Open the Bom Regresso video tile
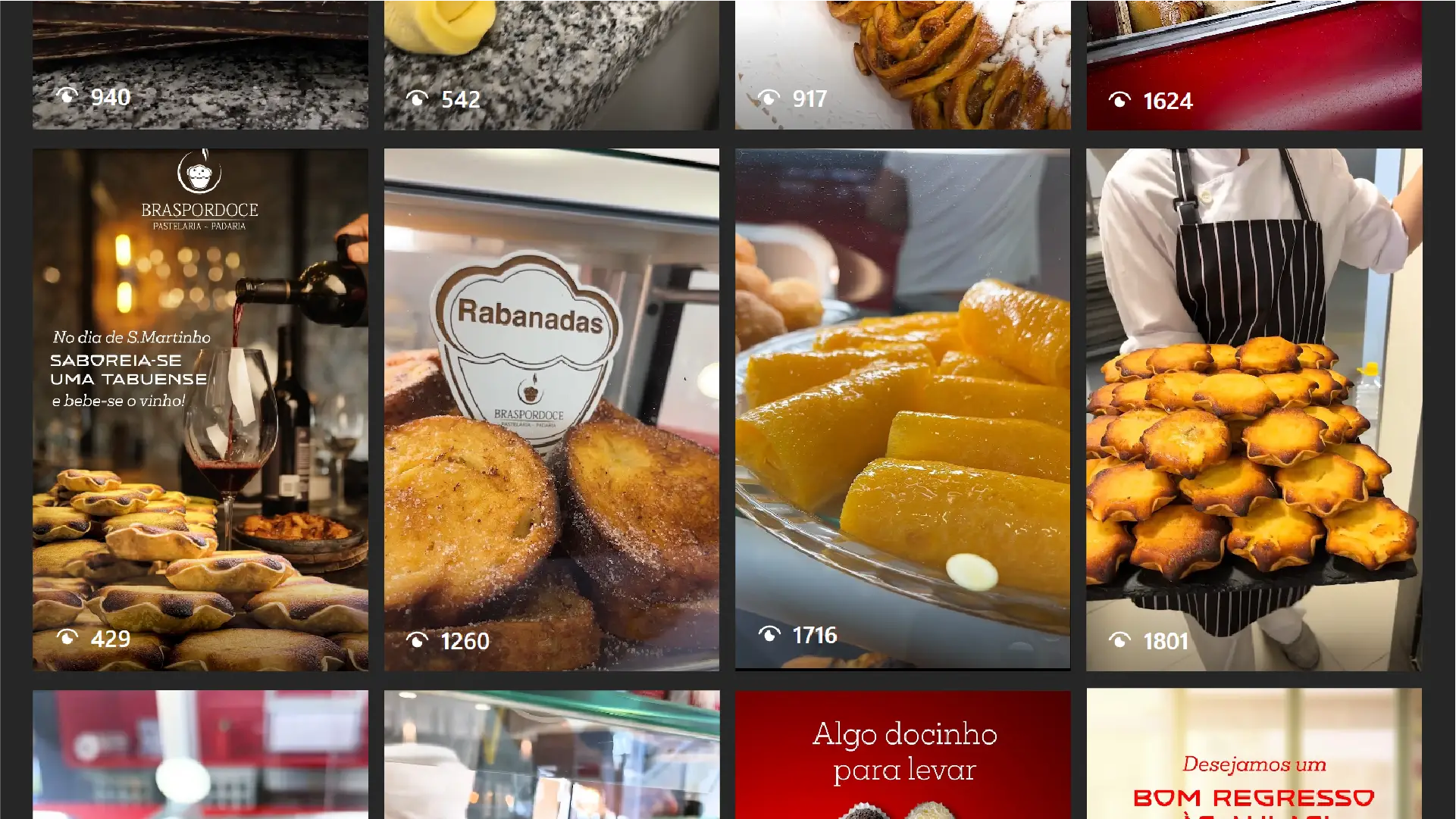 (x=1254, y=754)
